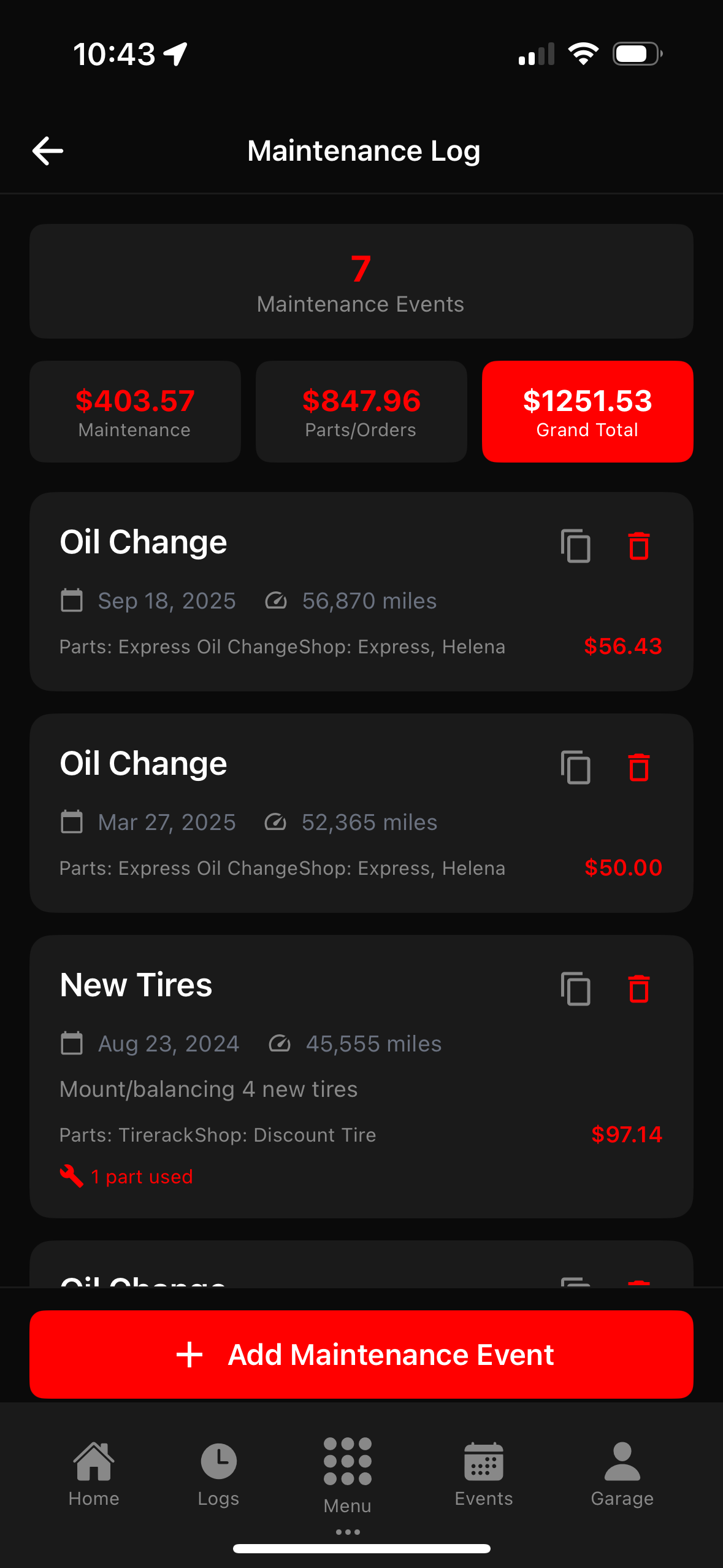Duplicate the New Tires entry
Screen dimensions: 723x1568
point(575,988)
